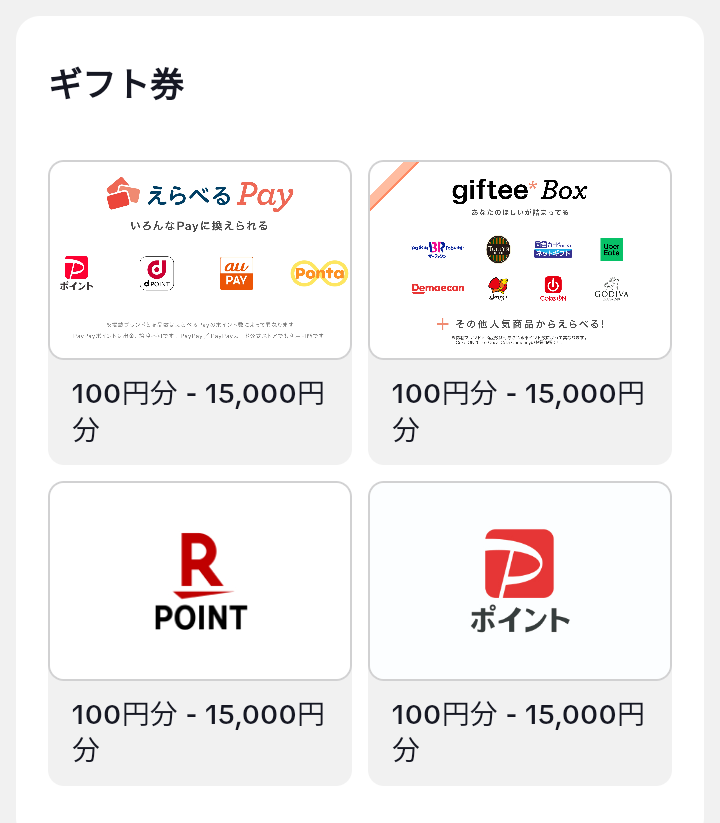Viewport: 720px width, 823px height.
Task: Select the giftee Box gift card
Action: [520, 260]
